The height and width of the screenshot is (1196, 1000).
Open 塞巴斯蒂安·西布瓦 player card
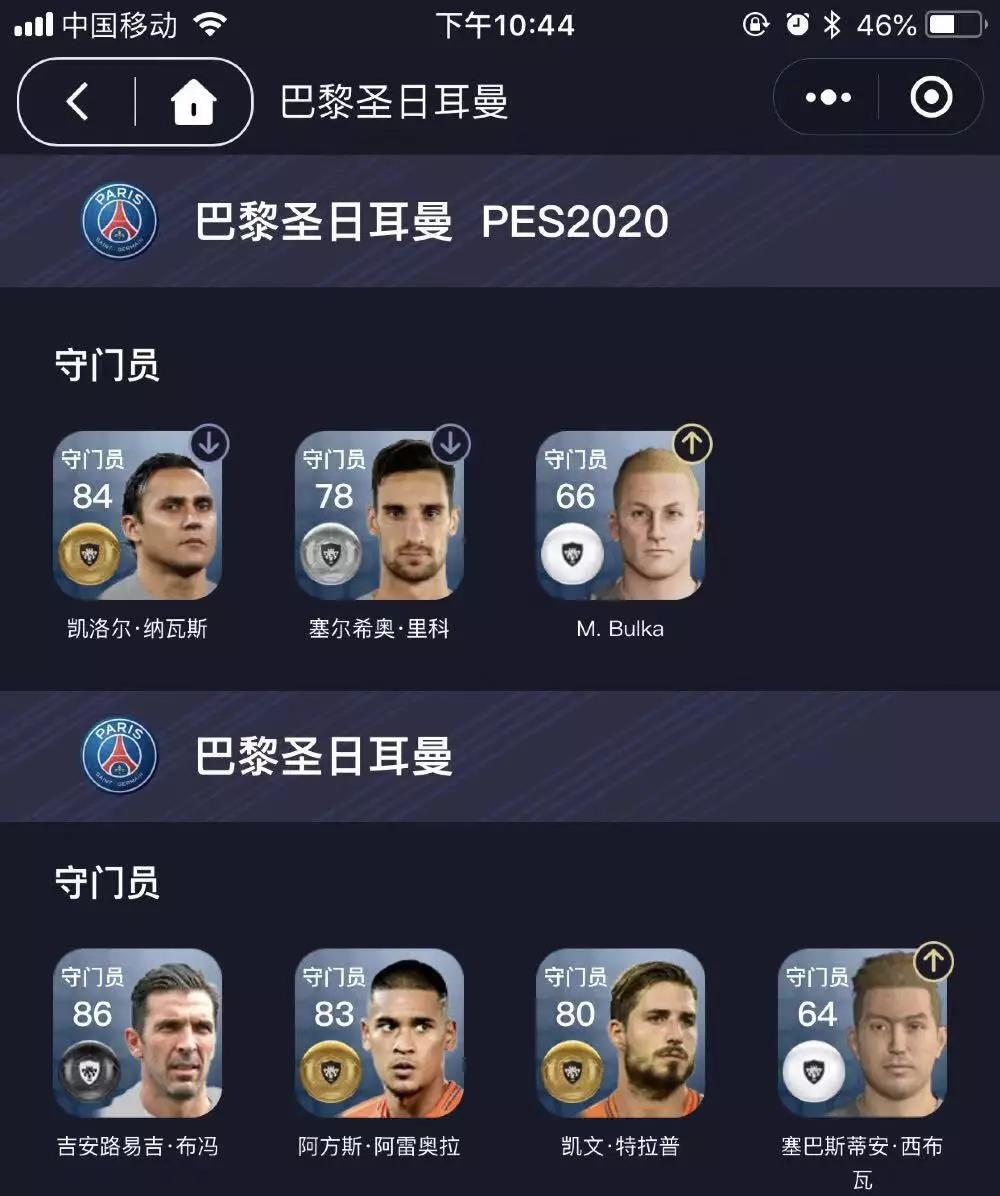point(862,1032)
